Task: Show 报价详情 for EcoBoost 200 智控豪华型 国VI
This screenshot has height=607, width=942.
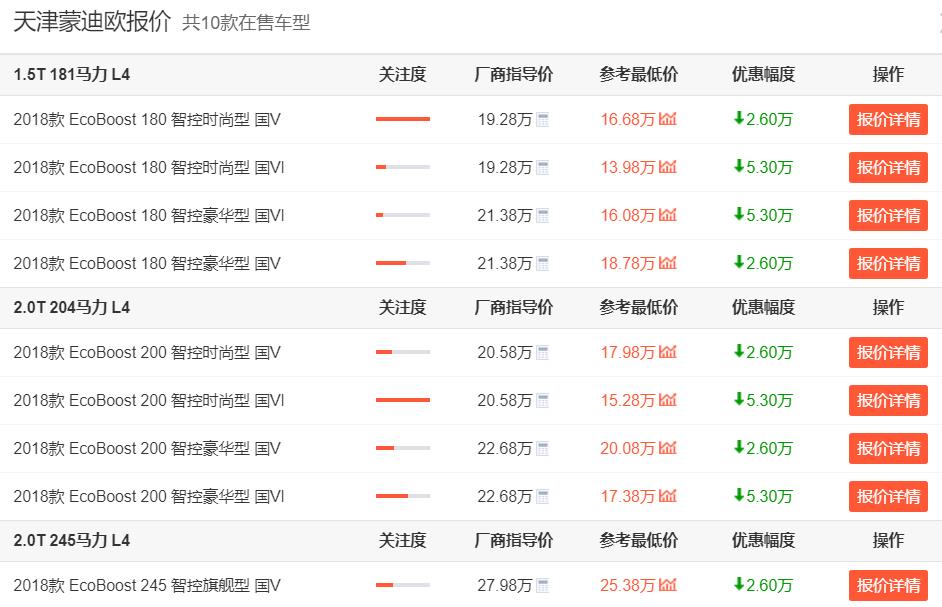Action: coord(888,496)
